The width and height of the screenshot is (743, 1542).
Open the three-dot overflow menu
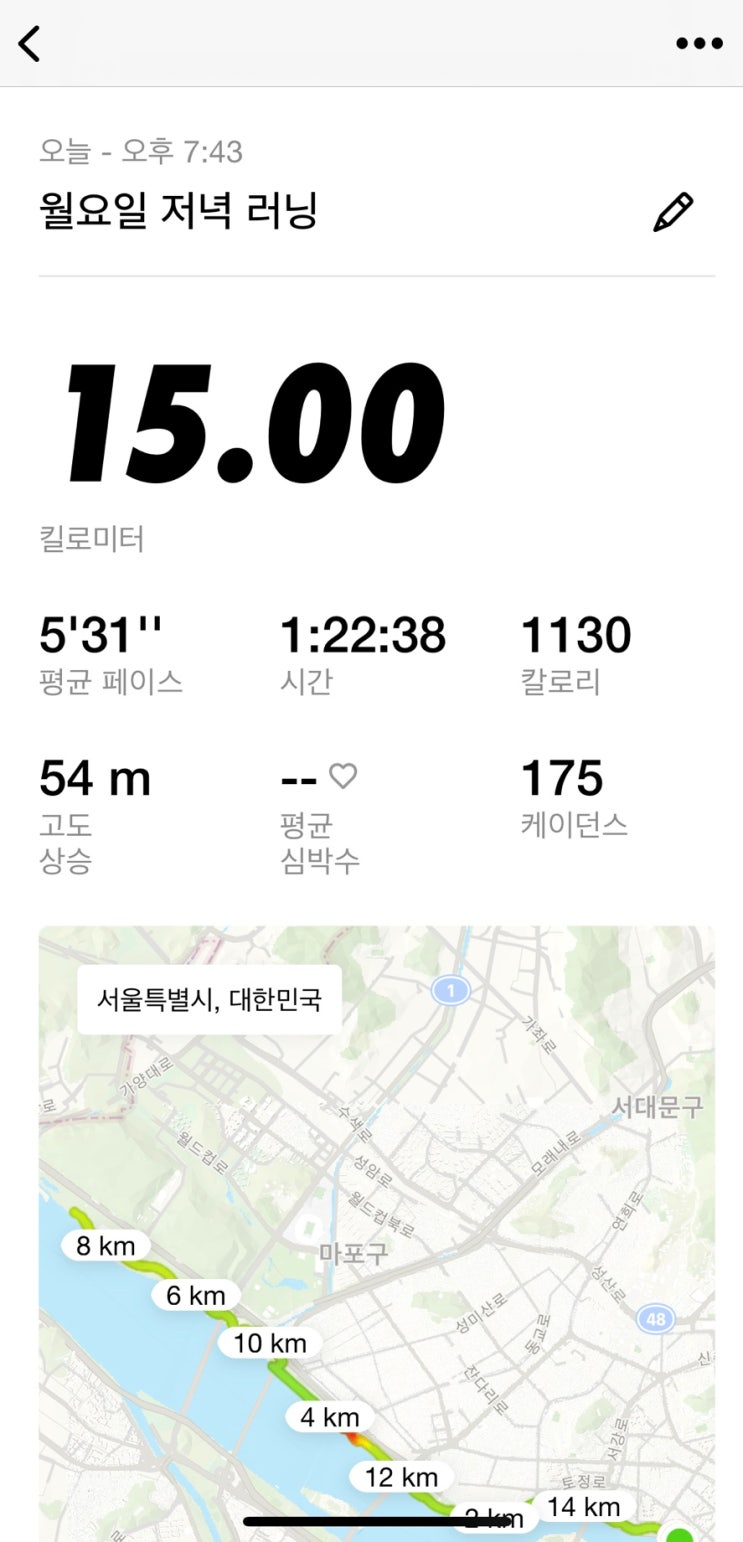point(699,44)
